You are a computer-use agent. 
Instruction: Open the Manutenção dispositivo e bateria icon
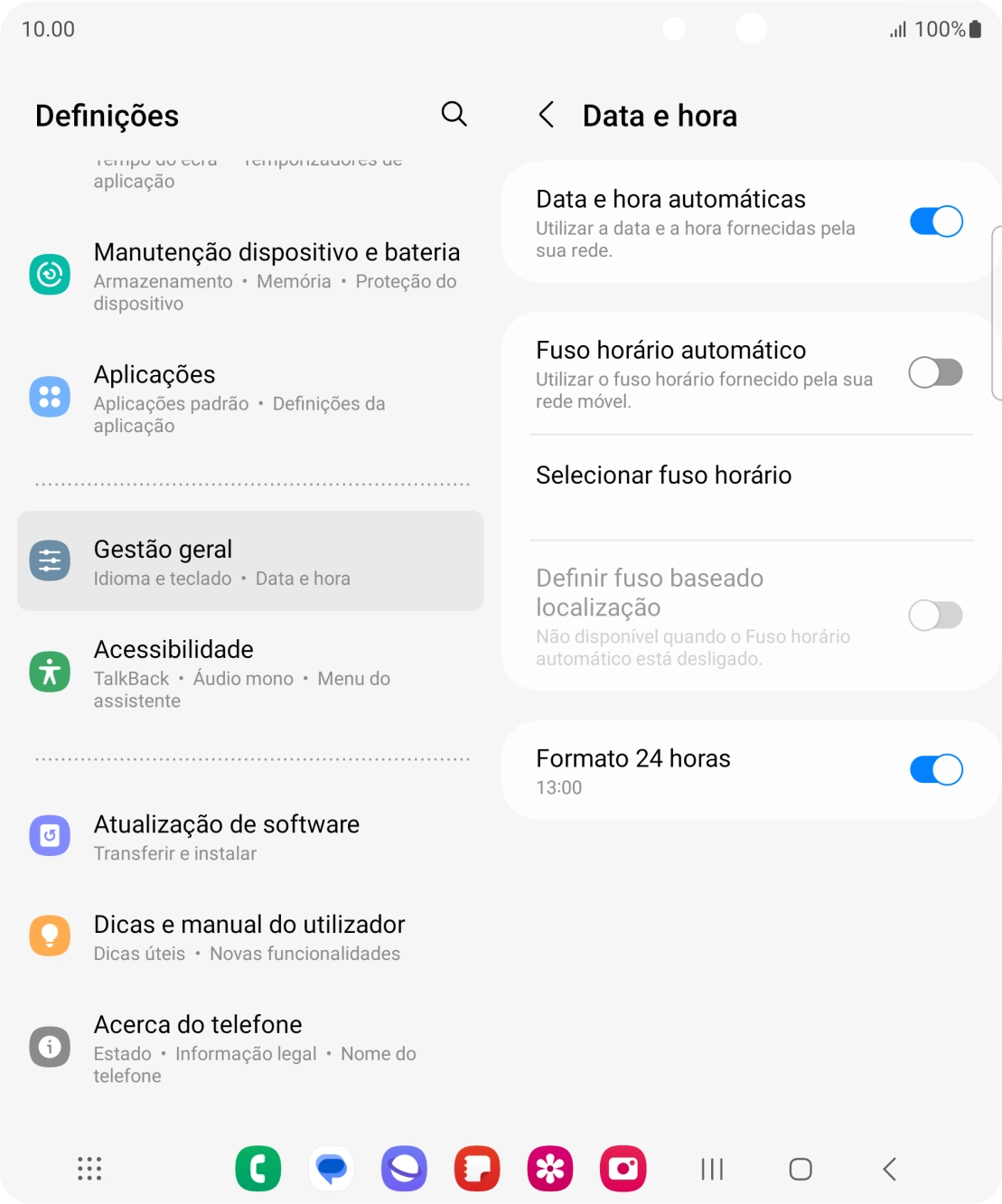(x=50, y=274)
